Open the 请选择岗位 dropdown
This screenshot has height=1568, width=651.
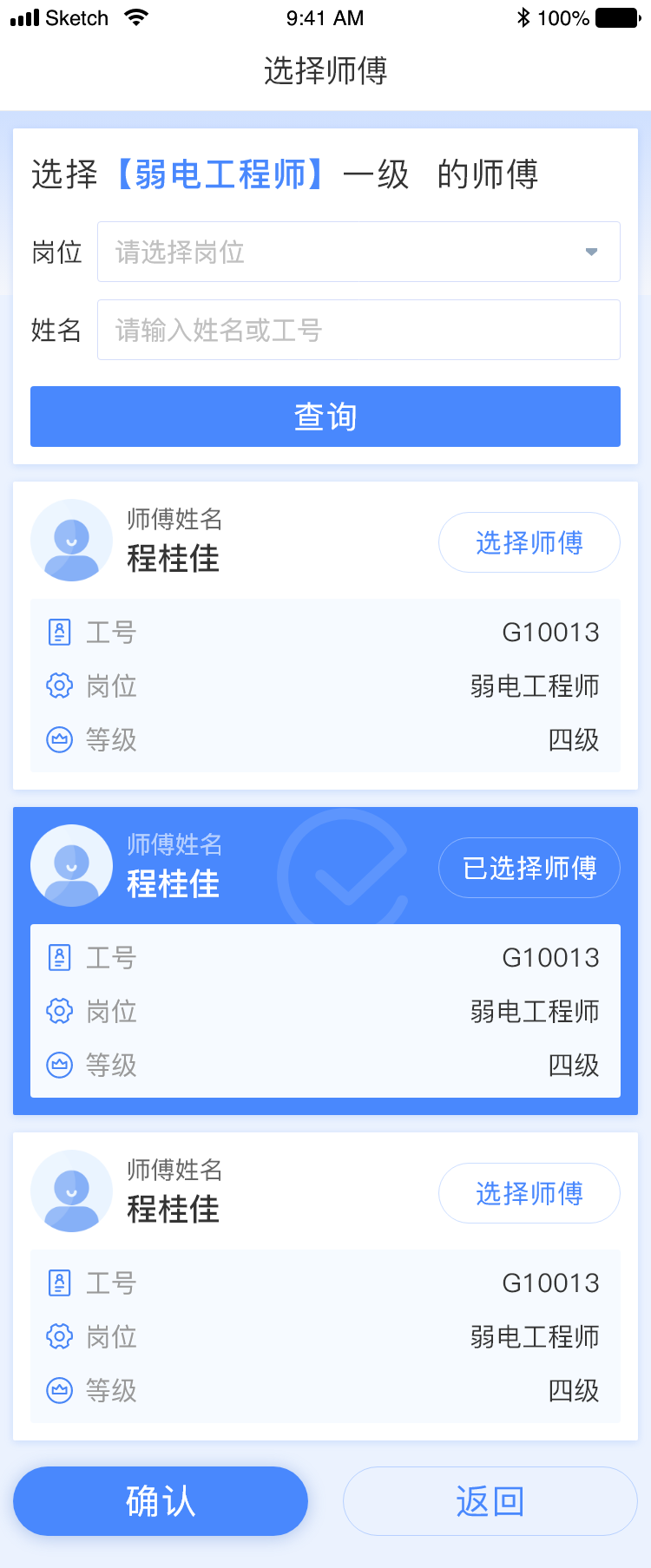click(358, 252)
